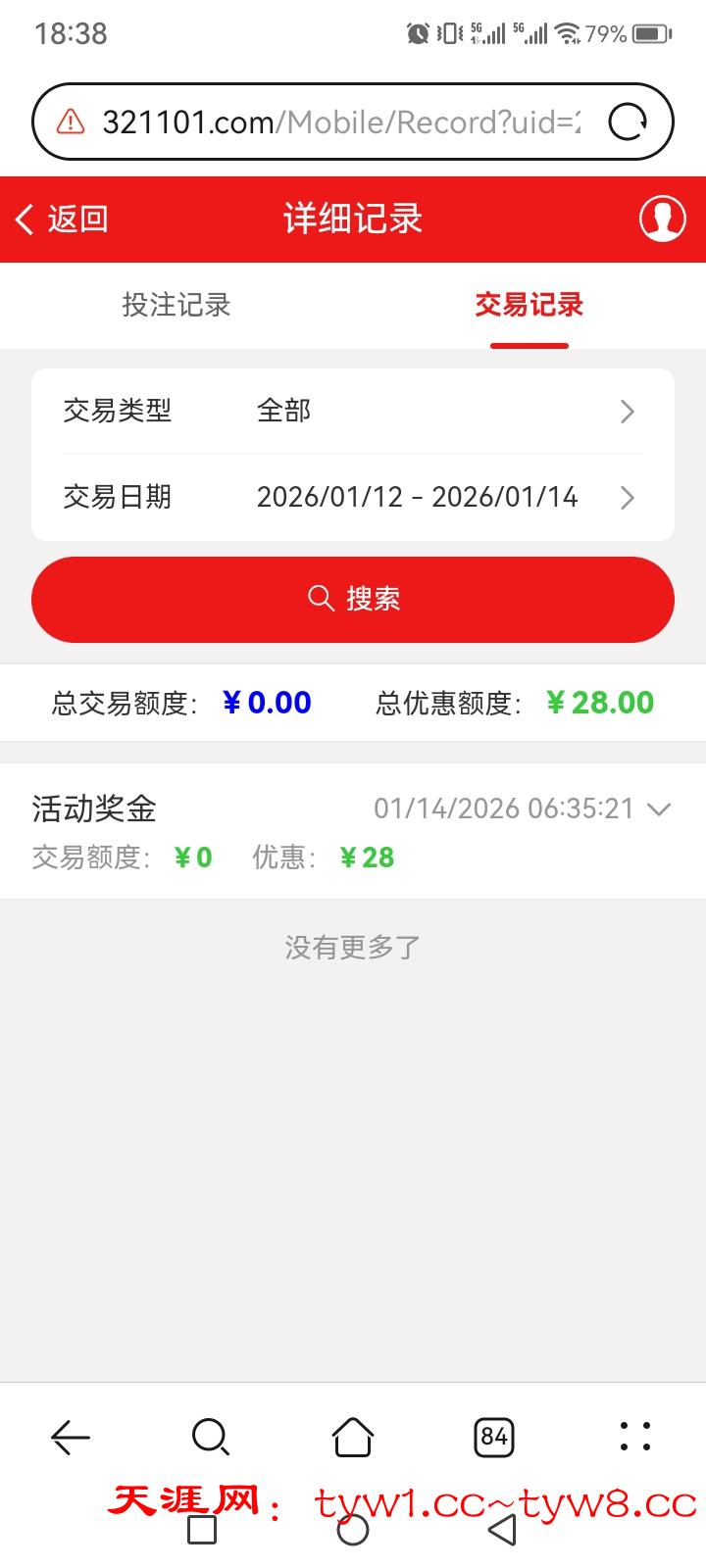View the 84 open browser tabs
706x1568 pixels.
tap(493, 1437)
